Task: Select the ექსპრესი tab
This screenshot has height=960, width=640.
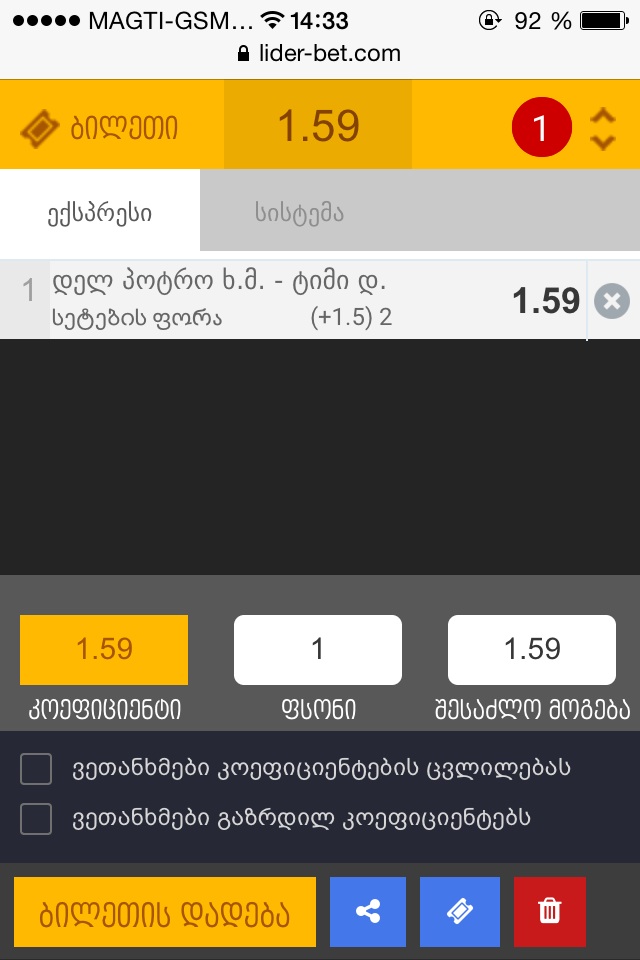Action: click(100, 212)
